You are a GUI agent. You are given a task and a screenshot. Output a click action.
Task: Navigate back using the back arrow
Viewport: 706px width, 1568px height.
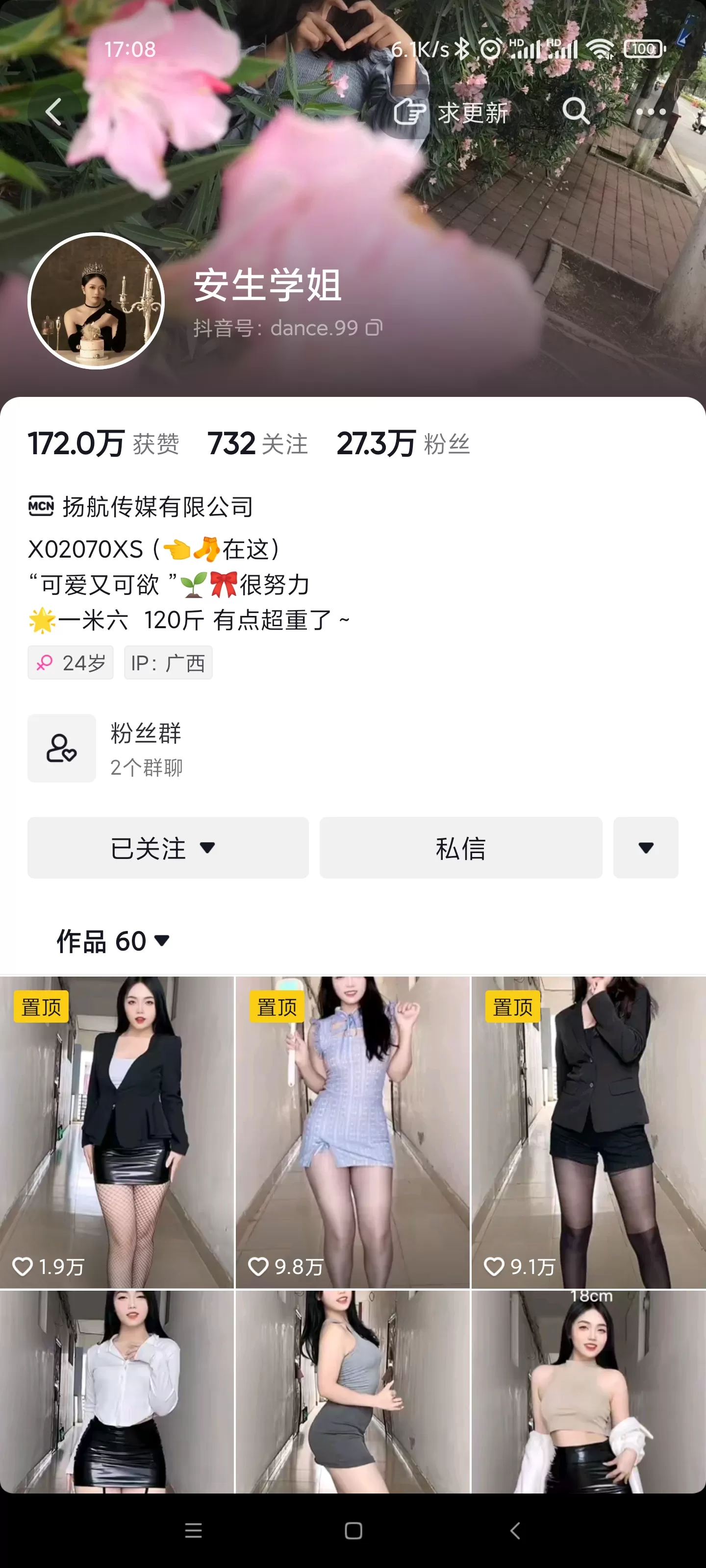pos(53,111)
